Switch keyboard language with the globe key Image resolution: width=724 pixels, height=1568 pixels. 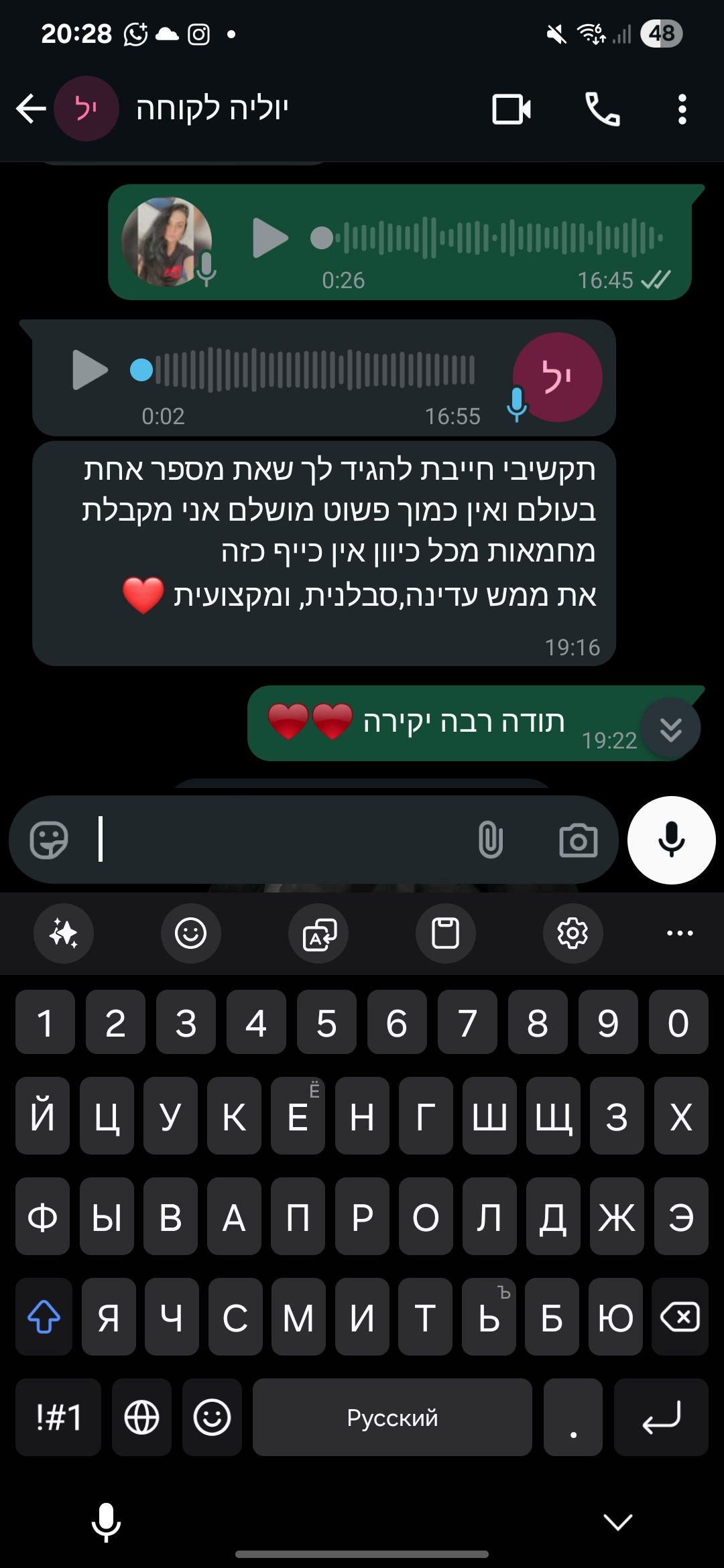tap(141, 1417)
